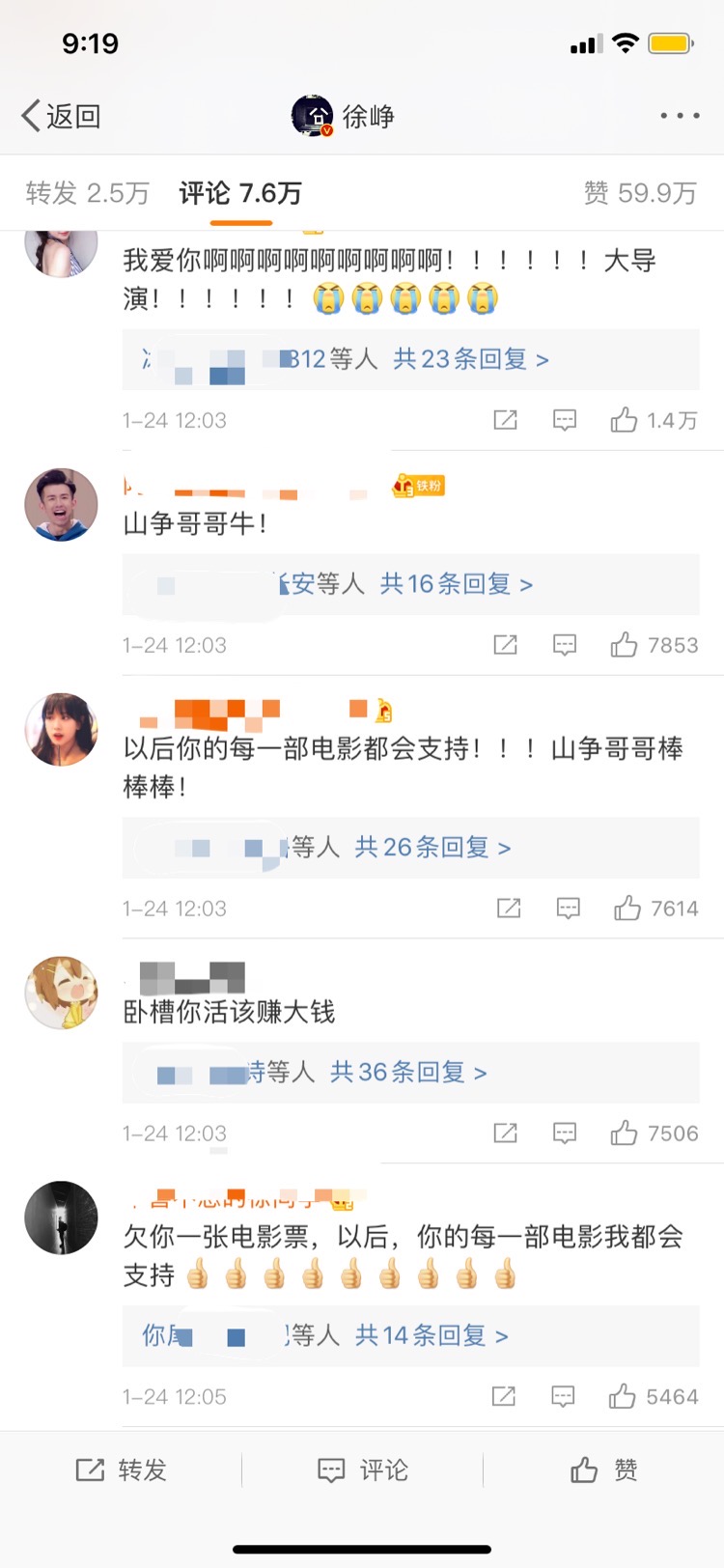Screen dimensions: 724x1568
Task: Open the 共26条回复 reply list
Action: [432, 848]
